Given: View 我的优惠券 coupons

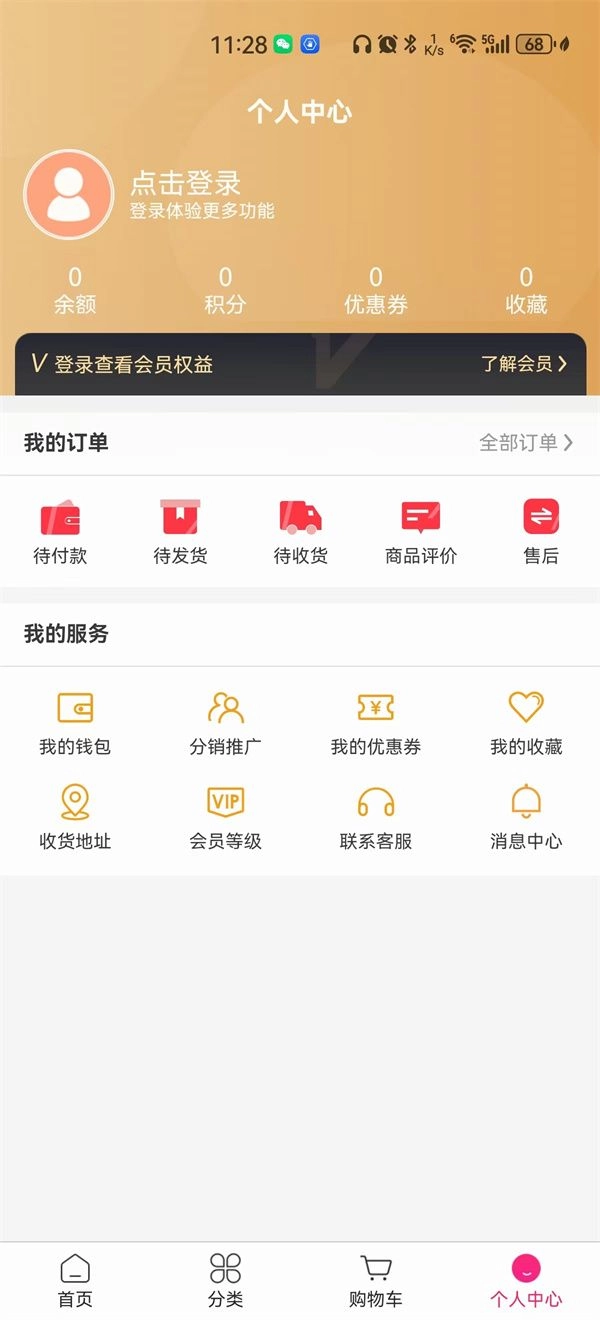Looking at the screenshot, I should tap(376, 723).
